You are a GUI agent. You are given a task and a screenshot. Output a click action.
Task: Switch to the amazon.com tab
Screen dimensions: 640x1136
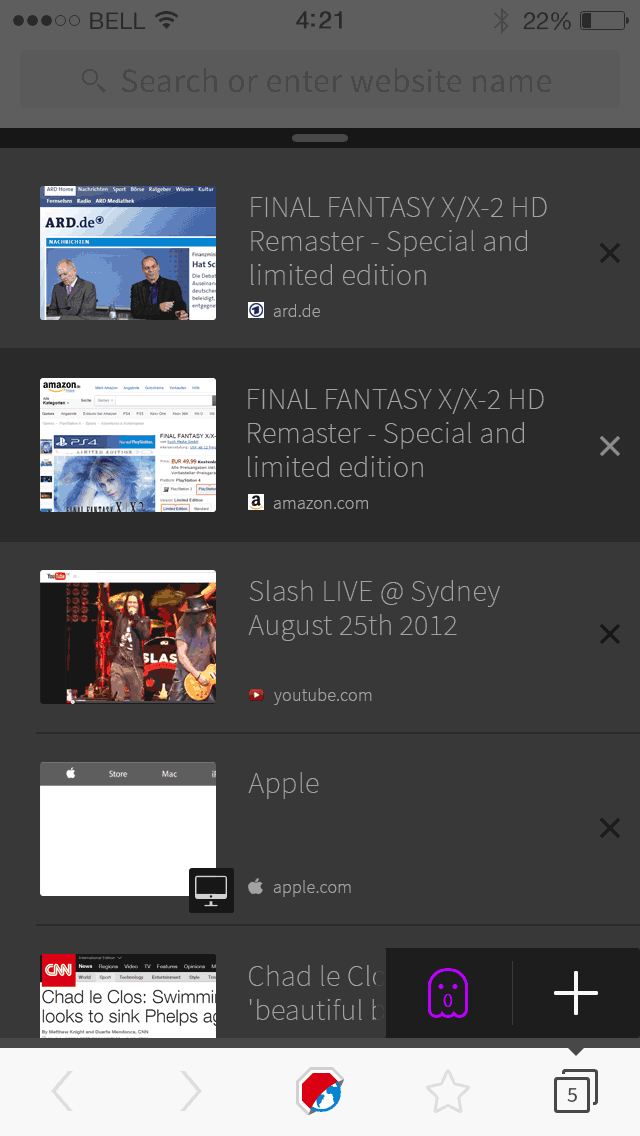point(320,445)
